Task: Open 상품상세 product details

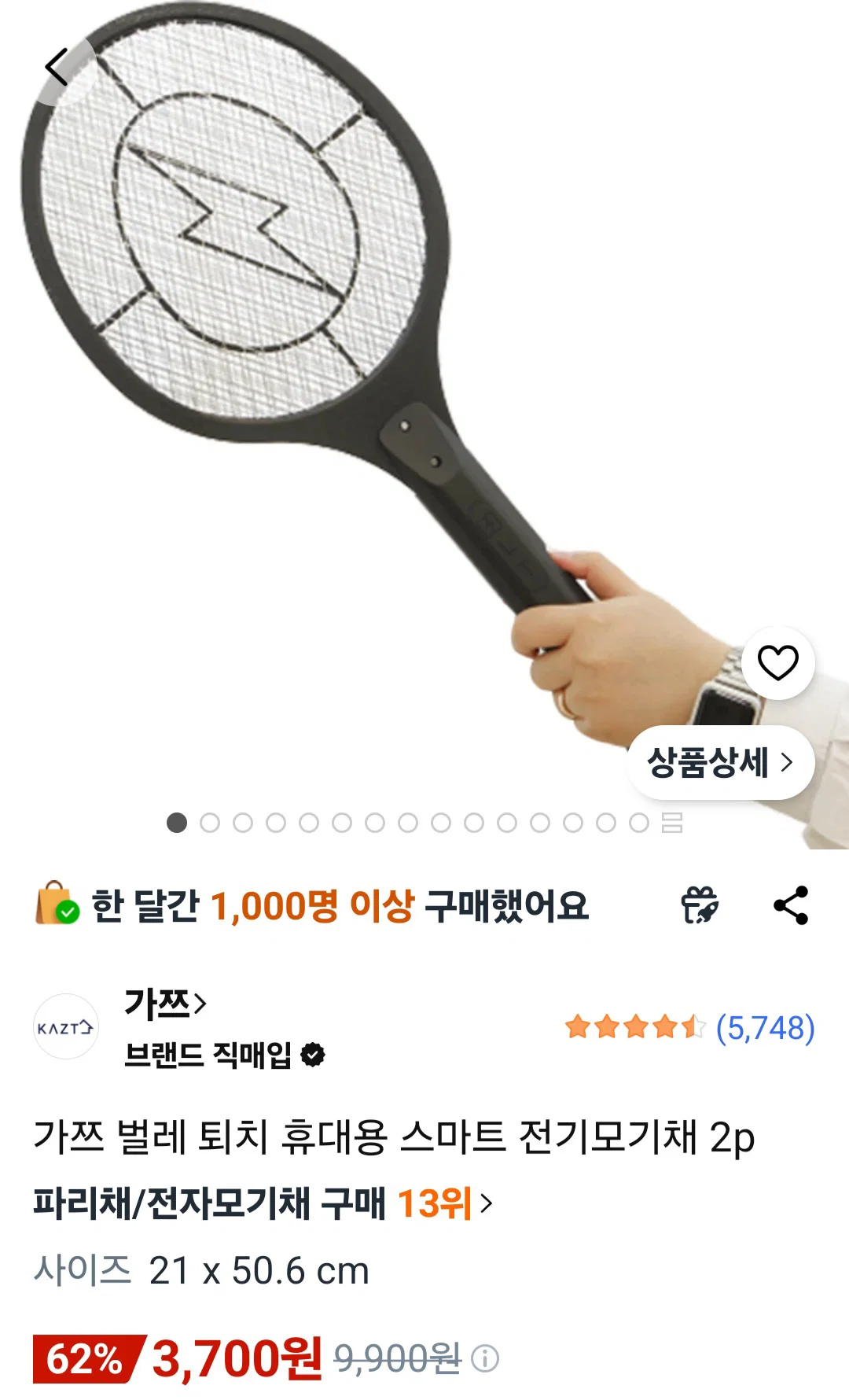Action: (721, 762)
